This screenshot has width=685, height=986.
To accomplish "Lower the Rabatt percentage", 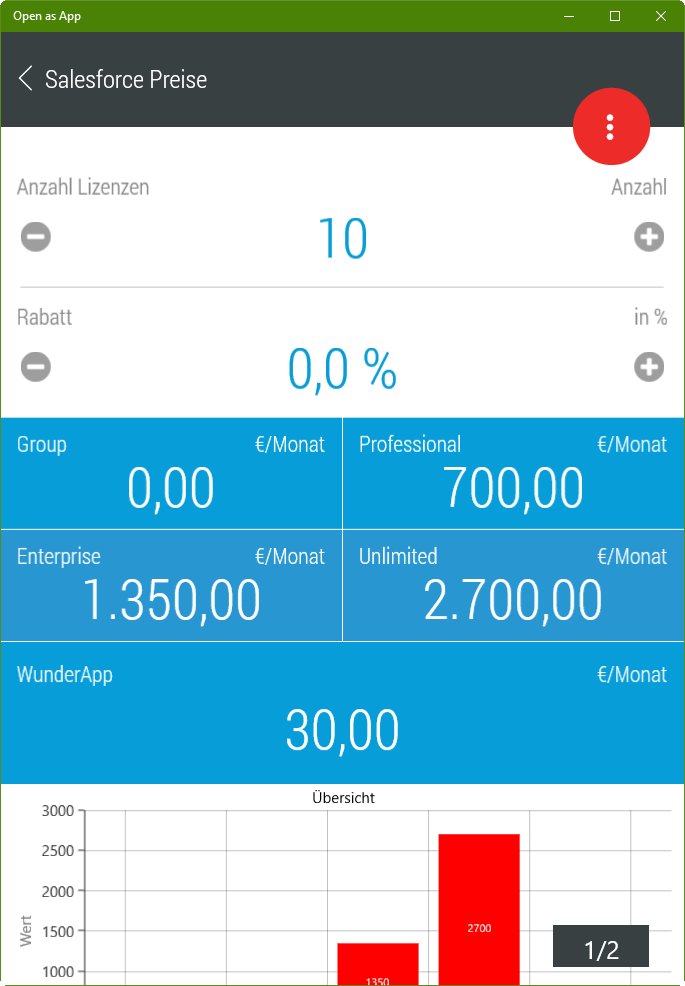I will click(36, 367).
